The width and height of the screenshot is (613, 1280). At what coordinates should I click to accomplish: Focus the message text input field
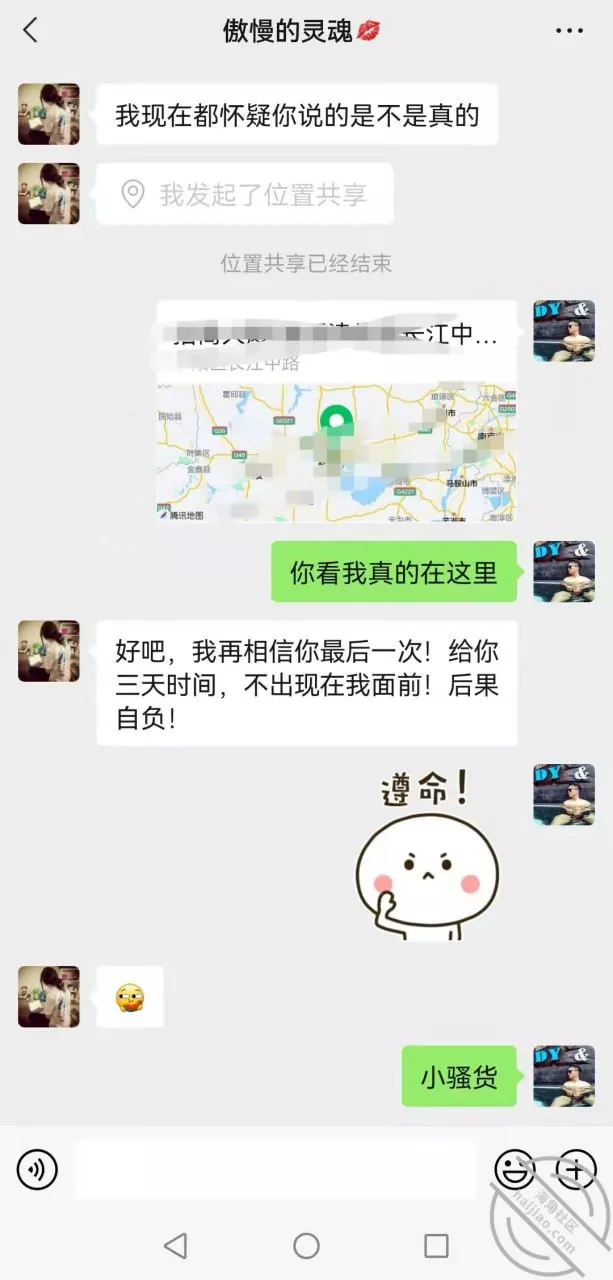click(x=276, y=1169)
